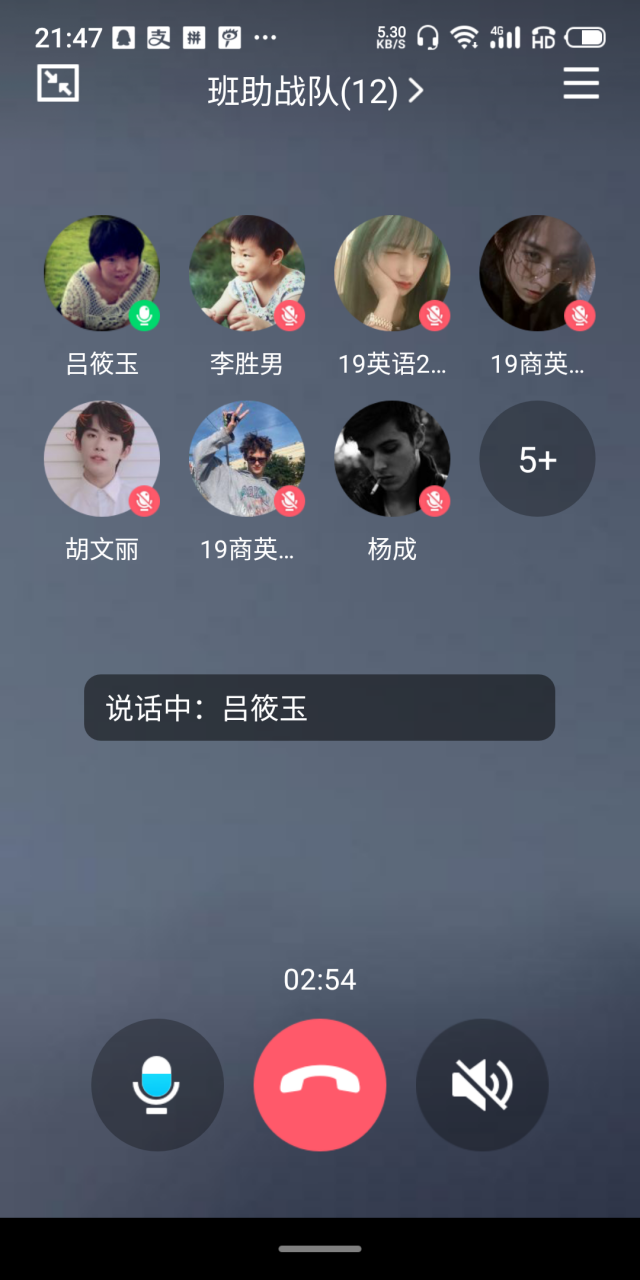Toggle the speaker on
The height and width of the screenshot is (1280, 640).
(482, 1085)
